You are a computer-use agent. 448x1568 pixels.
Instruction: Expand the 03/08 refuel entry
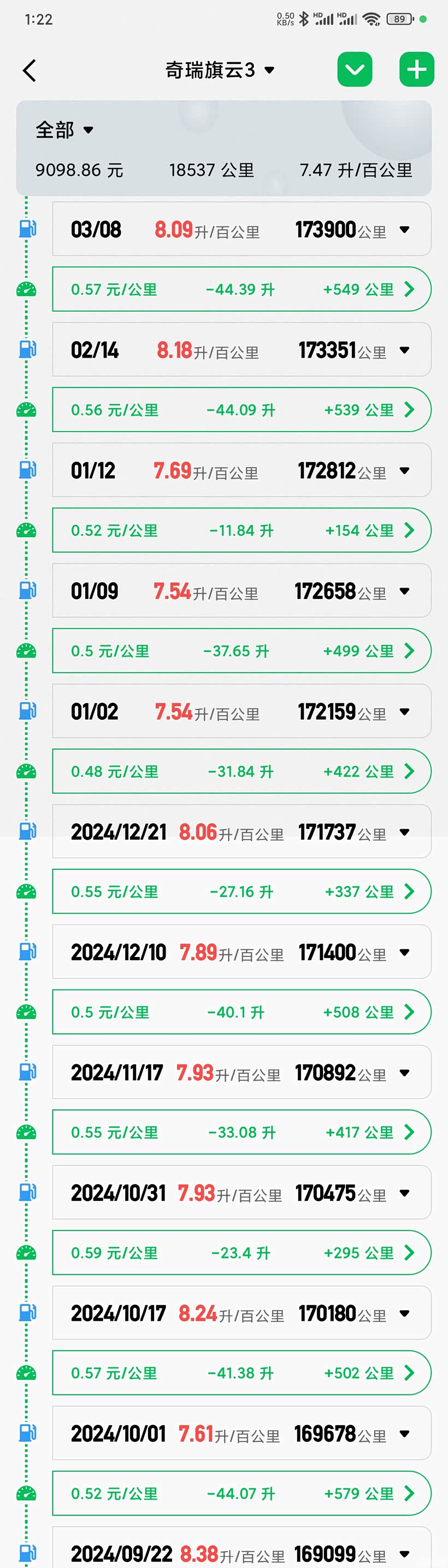pyautogui.click(x=404, y=230)
